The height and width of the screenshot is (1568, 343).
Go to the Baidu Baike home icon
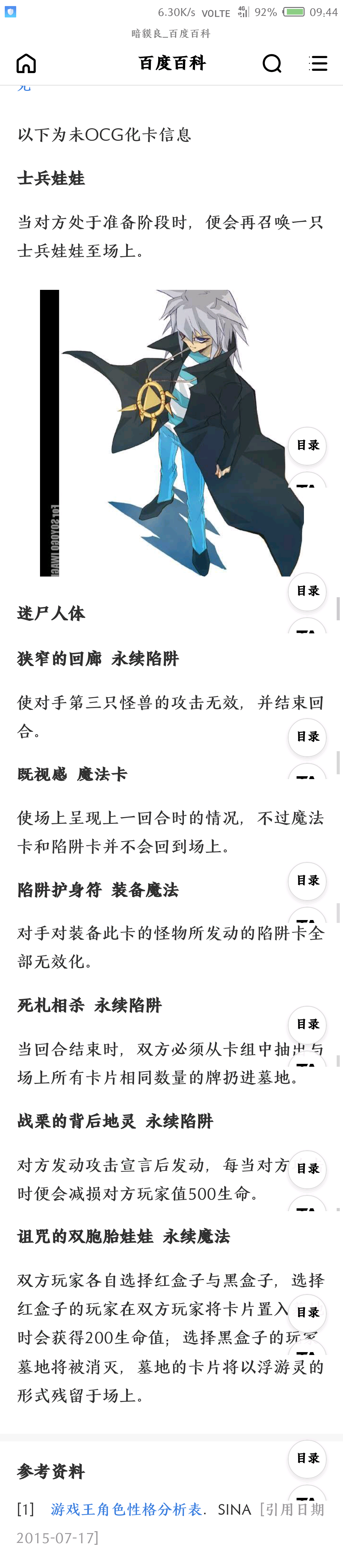[26, 63]
